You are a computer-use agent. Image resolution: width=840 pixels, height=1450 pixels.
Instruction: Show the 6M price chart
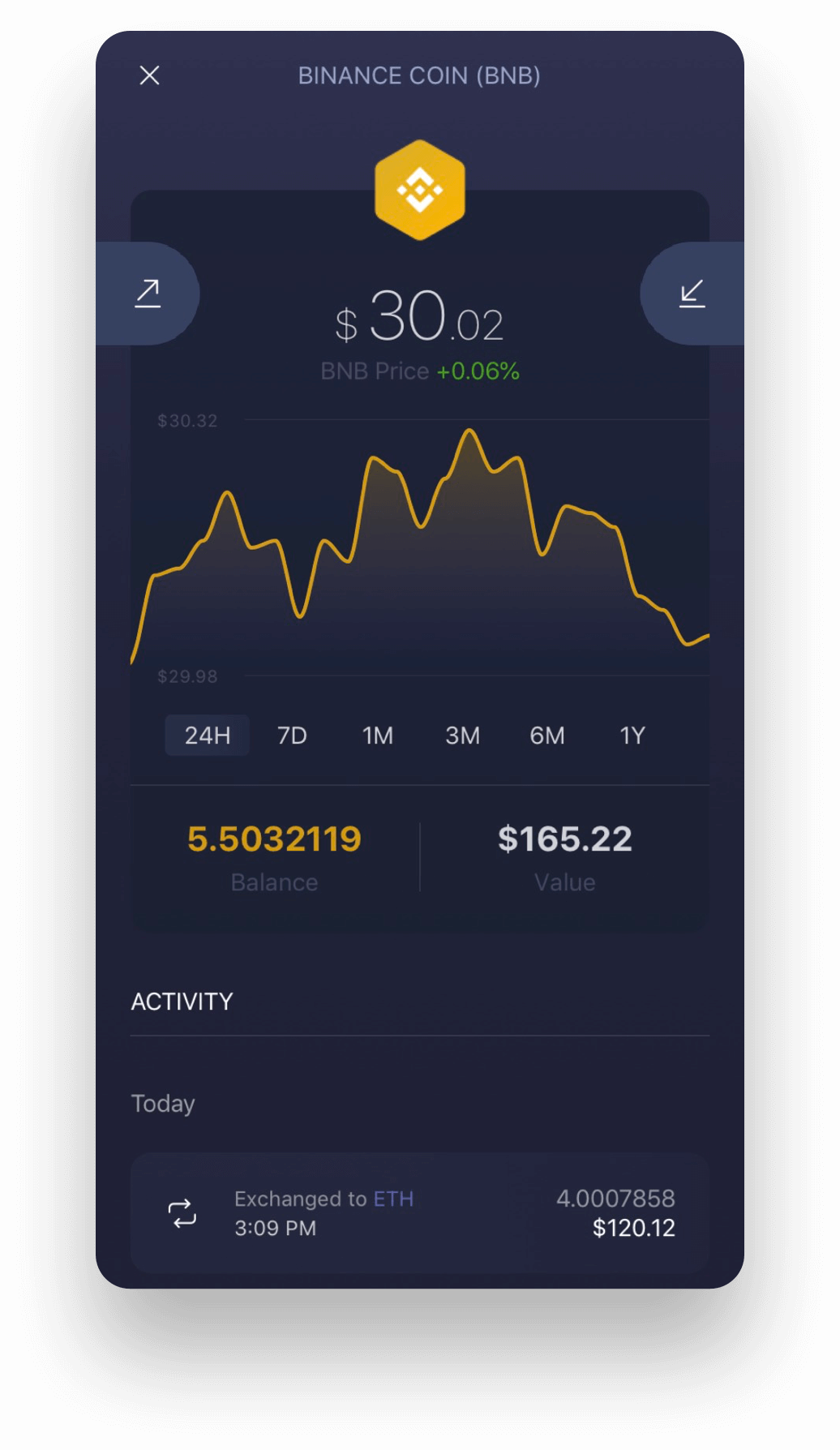click(547, 736)
